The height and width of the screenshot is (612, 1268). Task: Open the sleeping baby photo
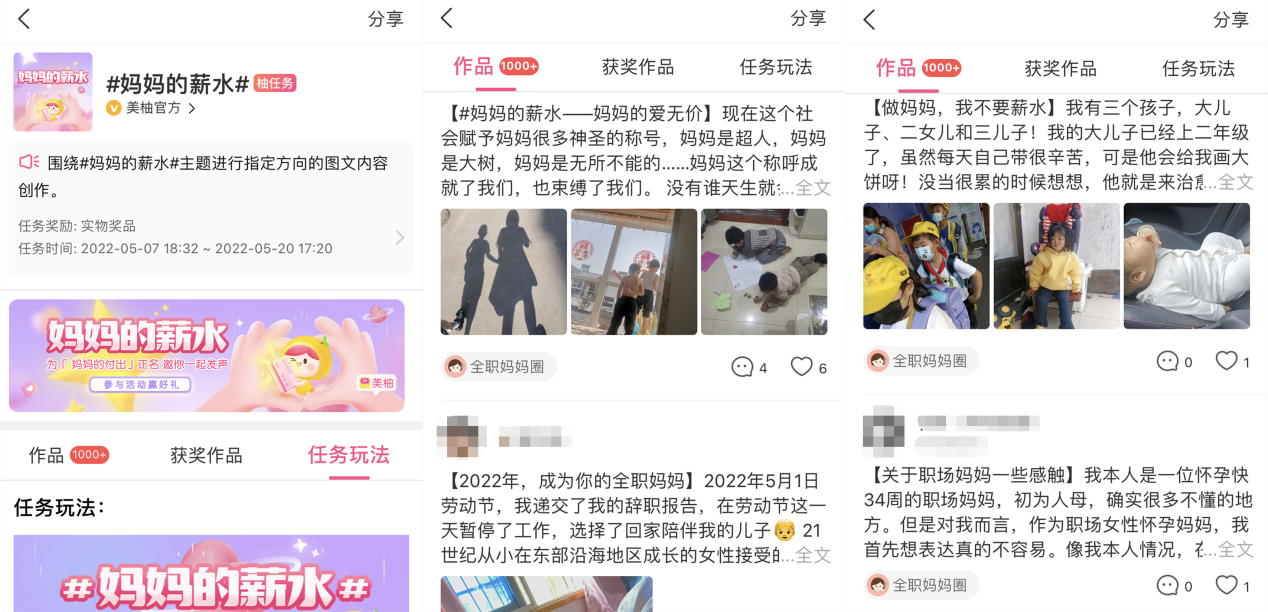(x=1186, y=265)
